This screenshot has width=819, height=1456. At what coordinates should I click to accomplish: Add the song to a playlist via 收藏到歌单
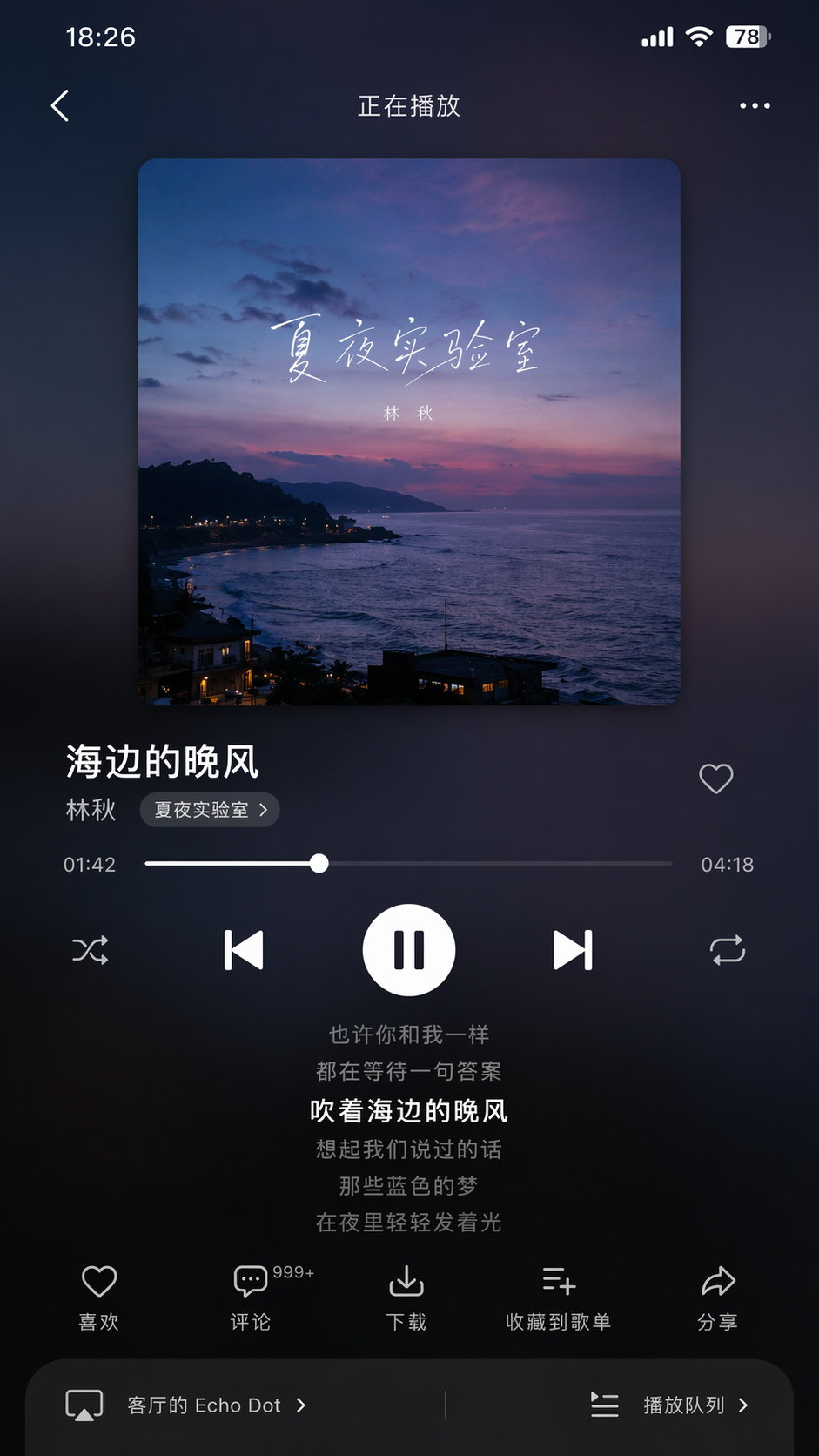click(558, 1298)
